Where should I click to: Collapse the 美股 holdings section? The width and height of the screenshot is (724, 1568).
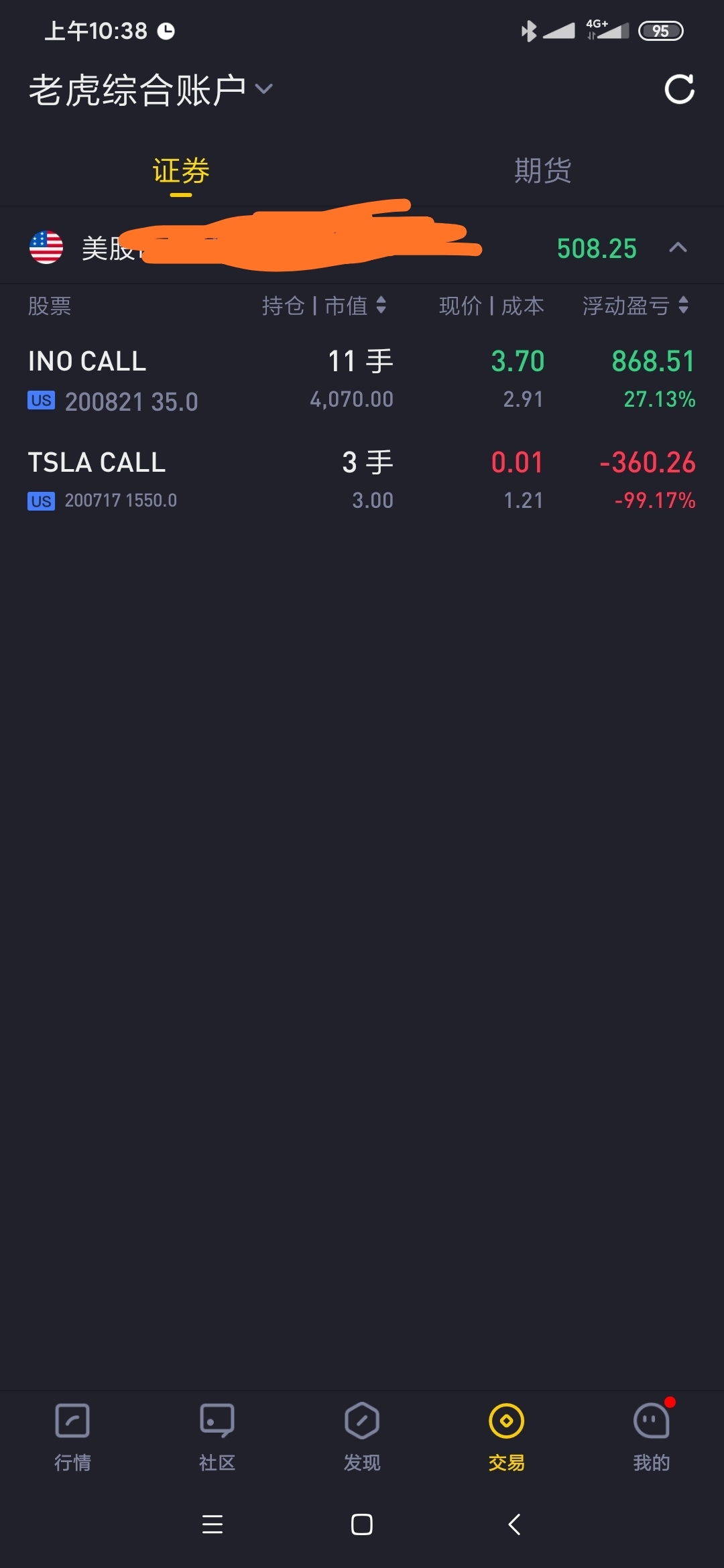click(x=678, y=248)
